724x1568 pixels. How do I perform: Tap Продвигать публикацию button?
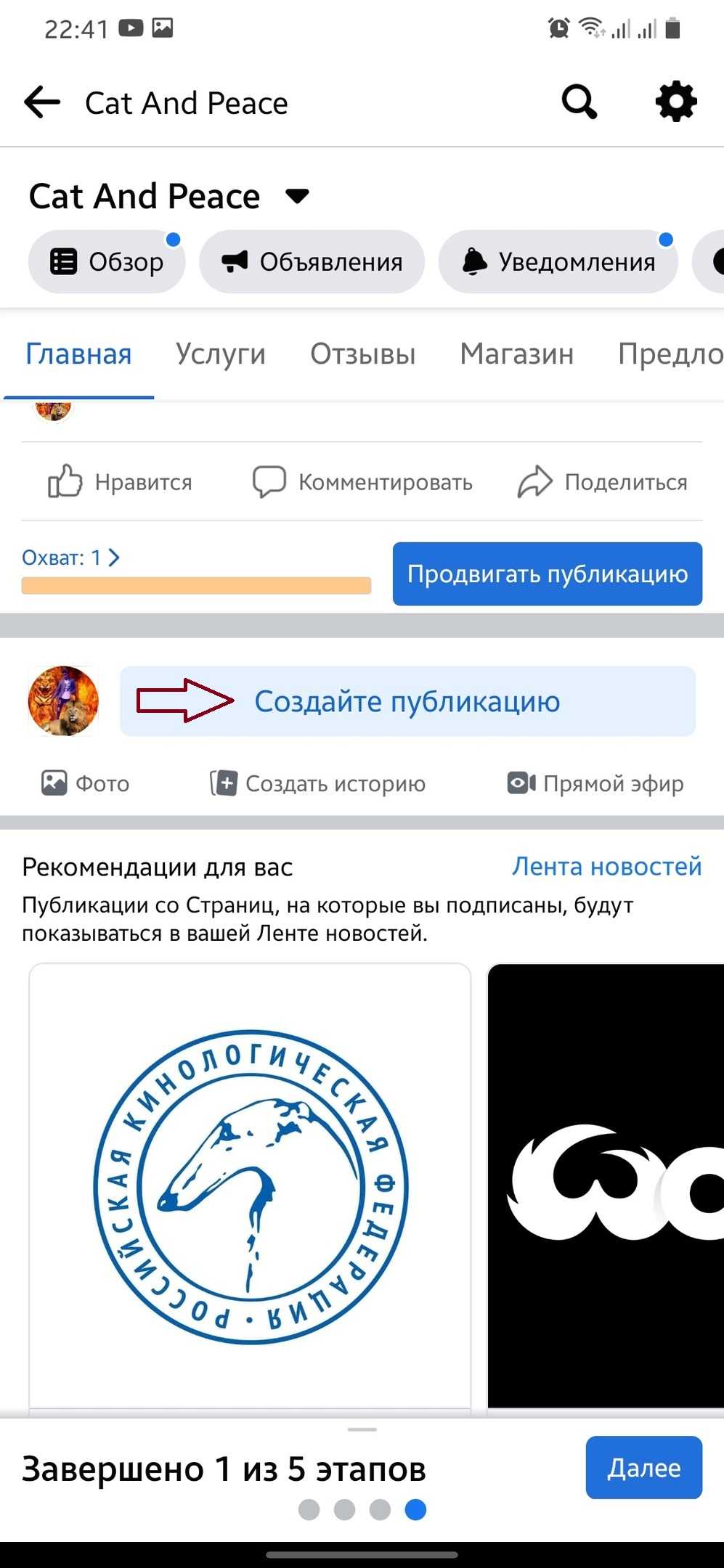(547, 573)
